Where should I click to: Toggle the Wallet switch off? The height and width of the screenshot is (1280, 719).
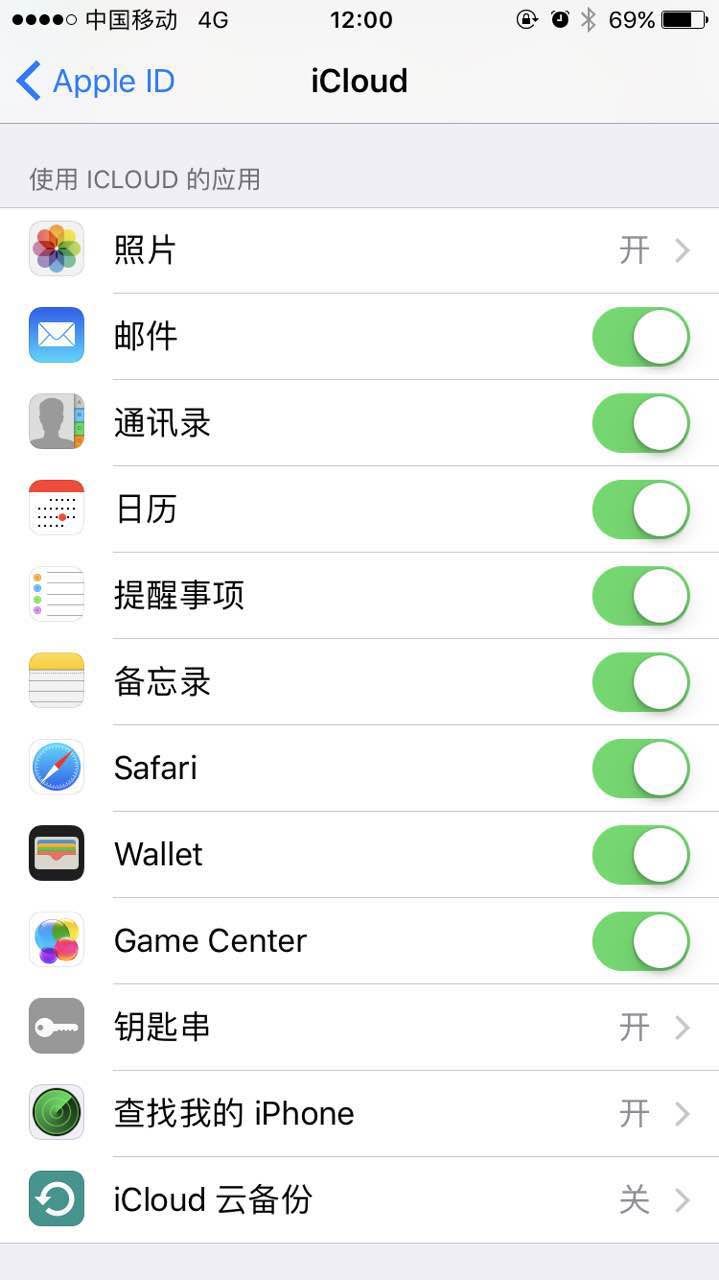coord(641,855)
